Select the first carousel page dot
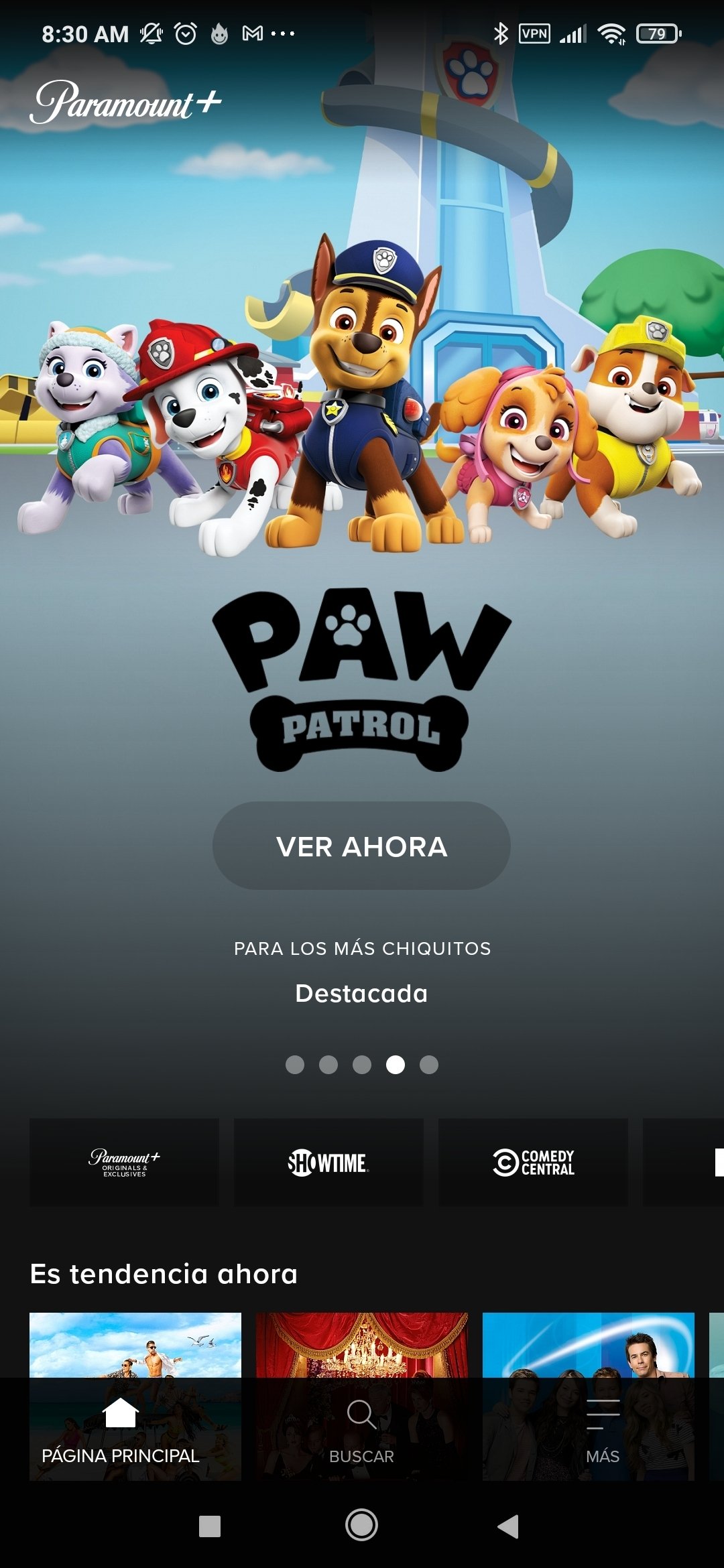The image size is (724, 1568). (x=295, y=1065)
